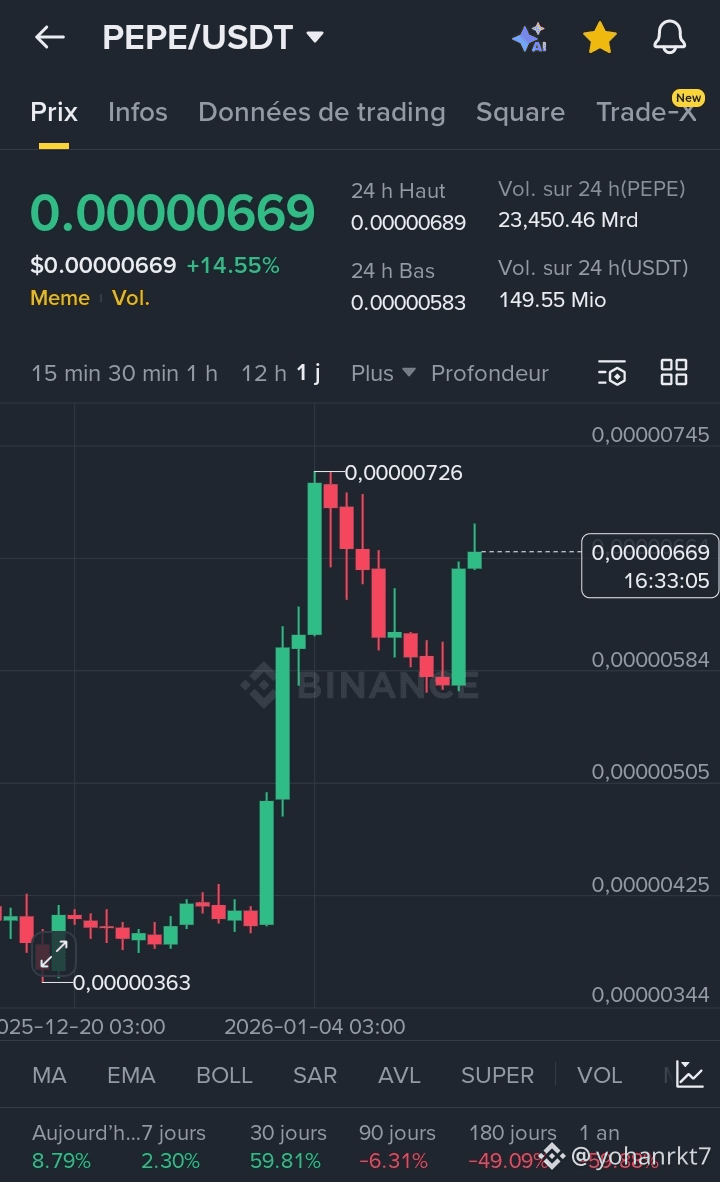The image size is (720, 1182).
Task: Select the 12 h chart interval
Action: [263, 374]
